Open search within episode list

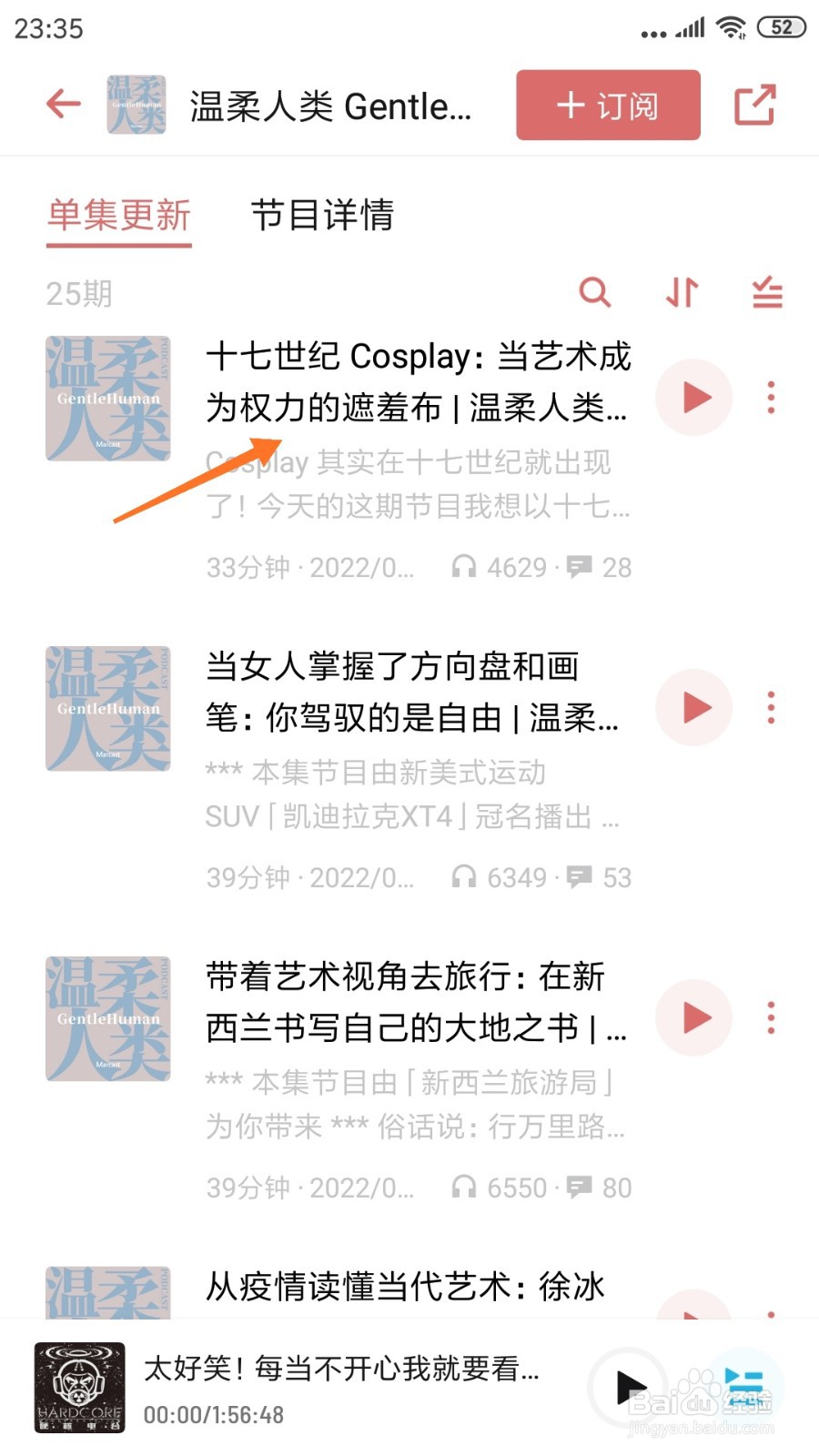point(596,293)
